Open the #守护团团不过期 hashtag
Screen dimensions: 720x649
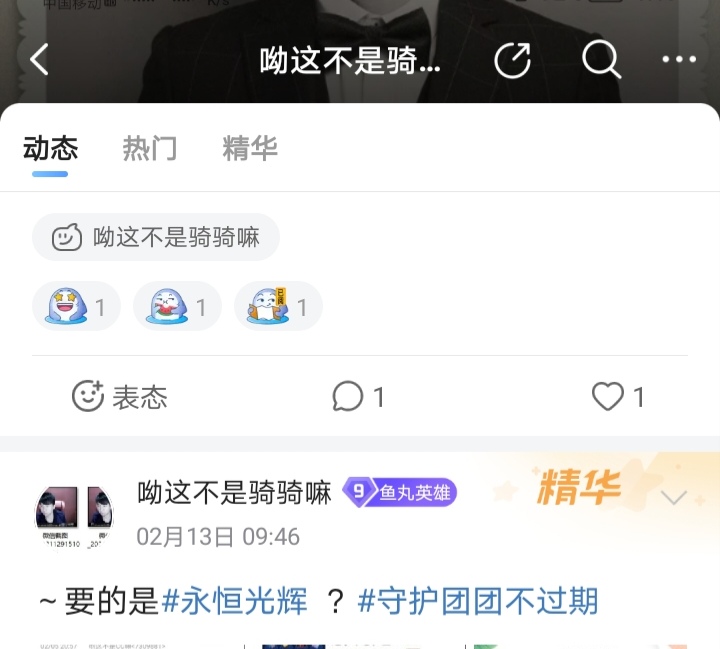click(x=478, y=601)
